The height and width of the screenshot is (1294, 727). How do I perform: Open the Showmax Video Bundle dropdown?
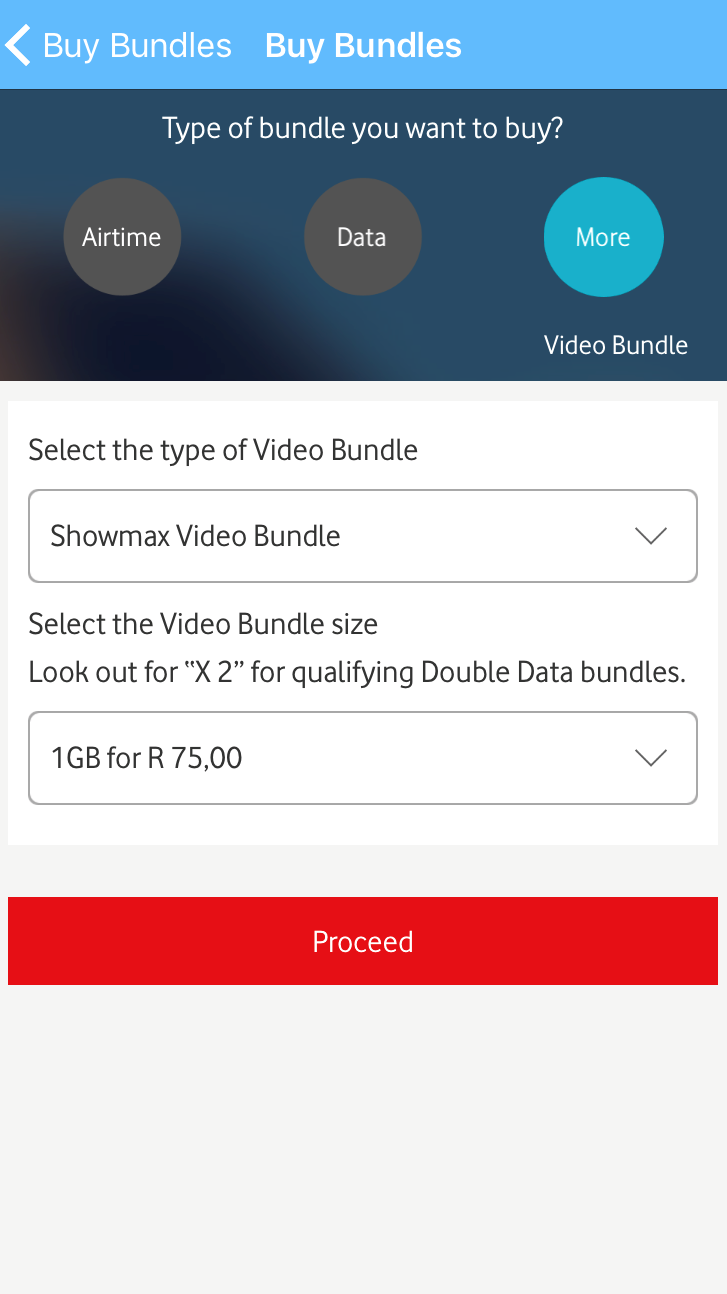point(363,536)
